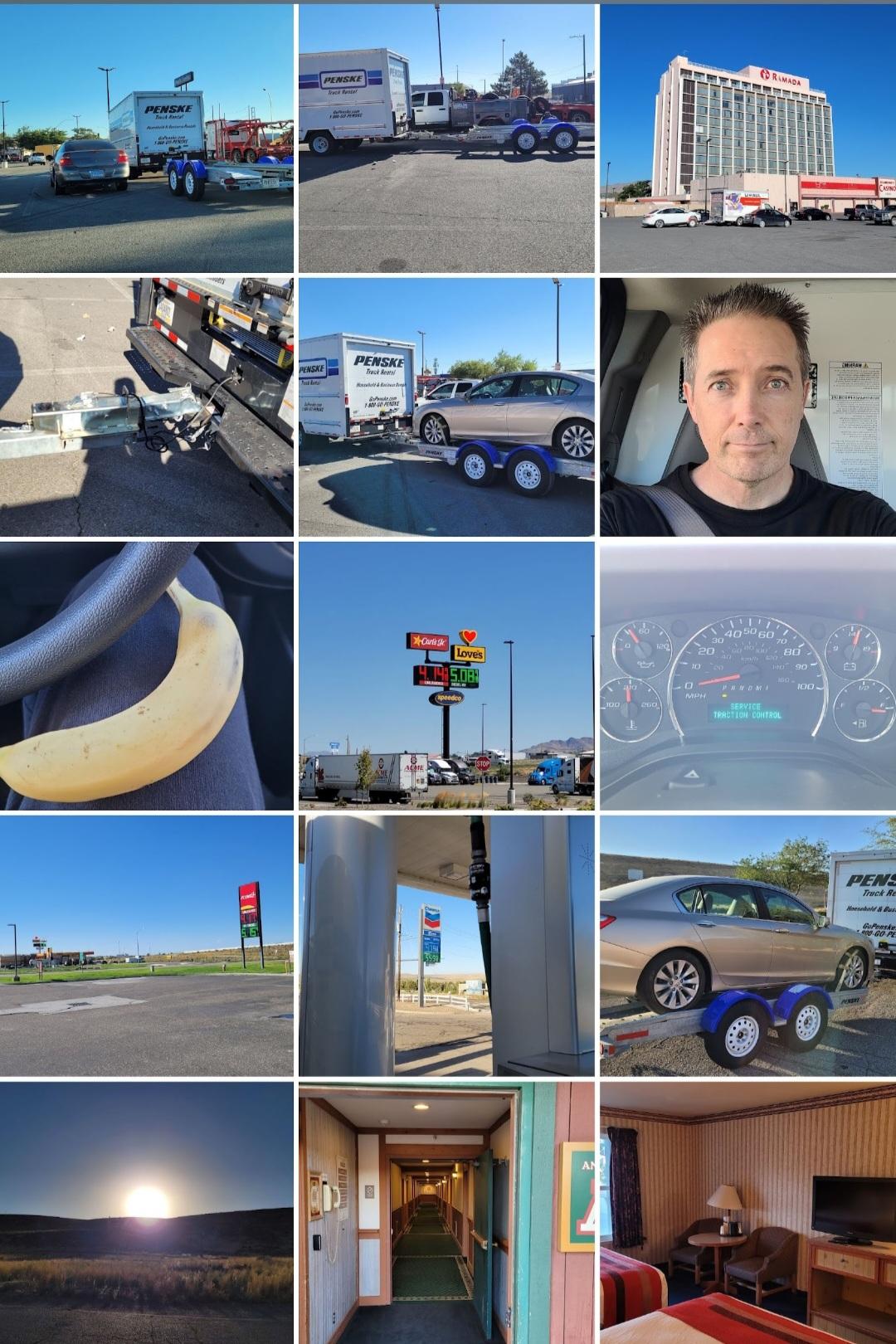This screenshot has height=1344, width=896.
Task: Open photo of empty trailer behind Penske truck
Action: 446,138
